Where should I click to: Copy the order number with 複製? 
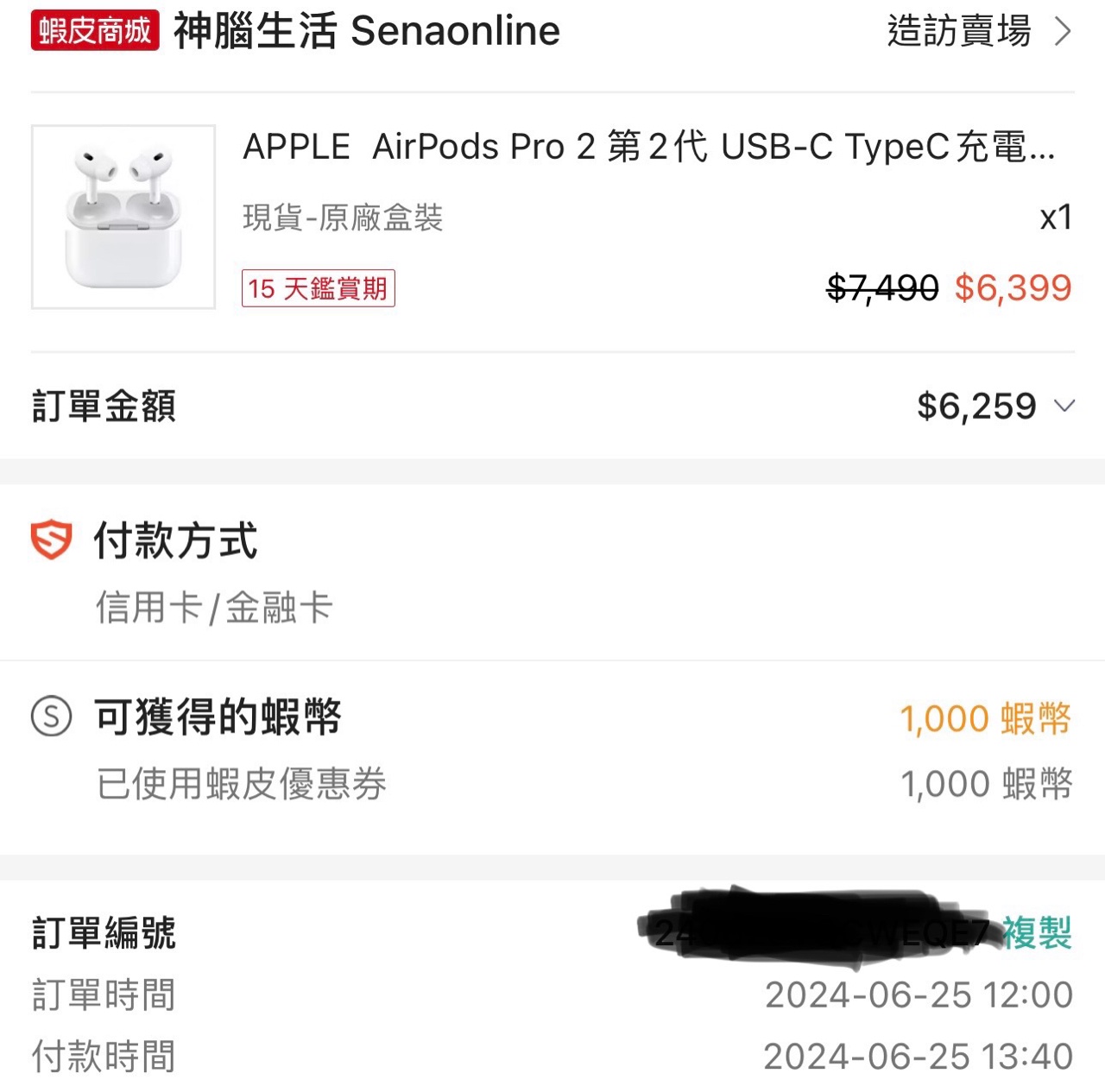[x=1036, y=933]
